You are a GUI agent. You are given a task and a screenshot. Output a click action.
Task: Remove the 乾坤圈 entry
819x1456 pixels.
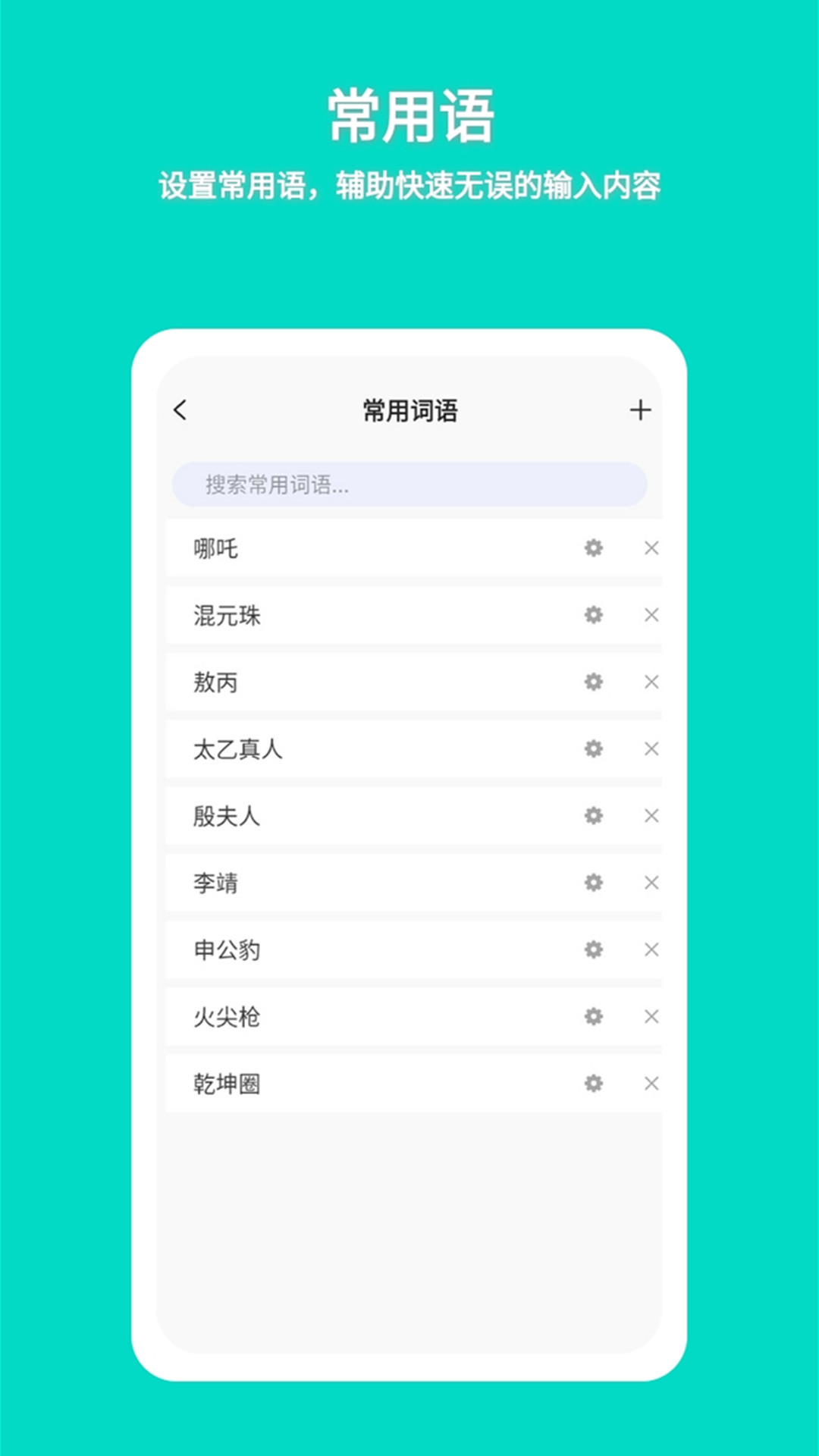tap(651, 1084)
